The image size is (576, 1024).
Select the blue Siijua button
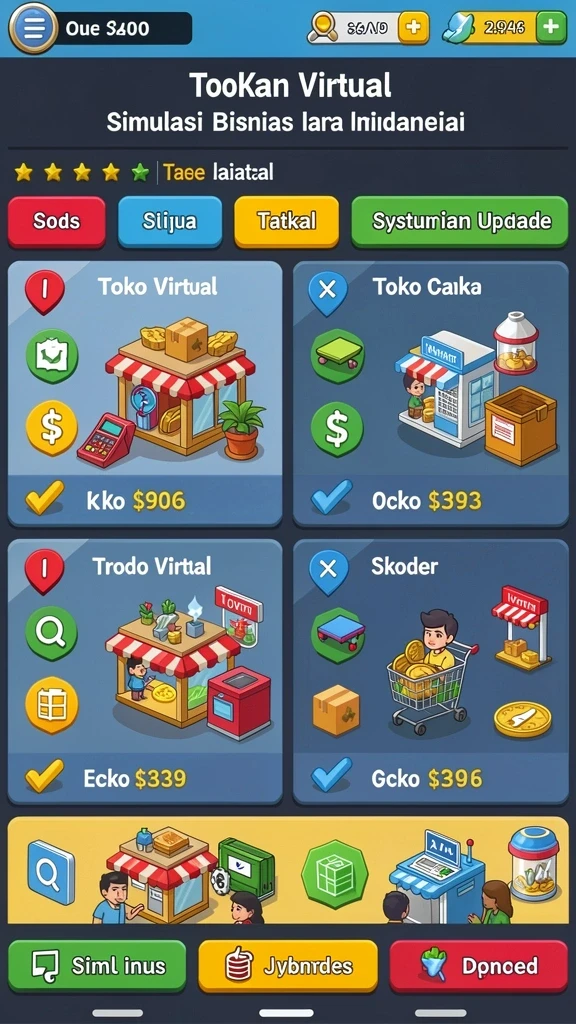[x=170, y=222]
